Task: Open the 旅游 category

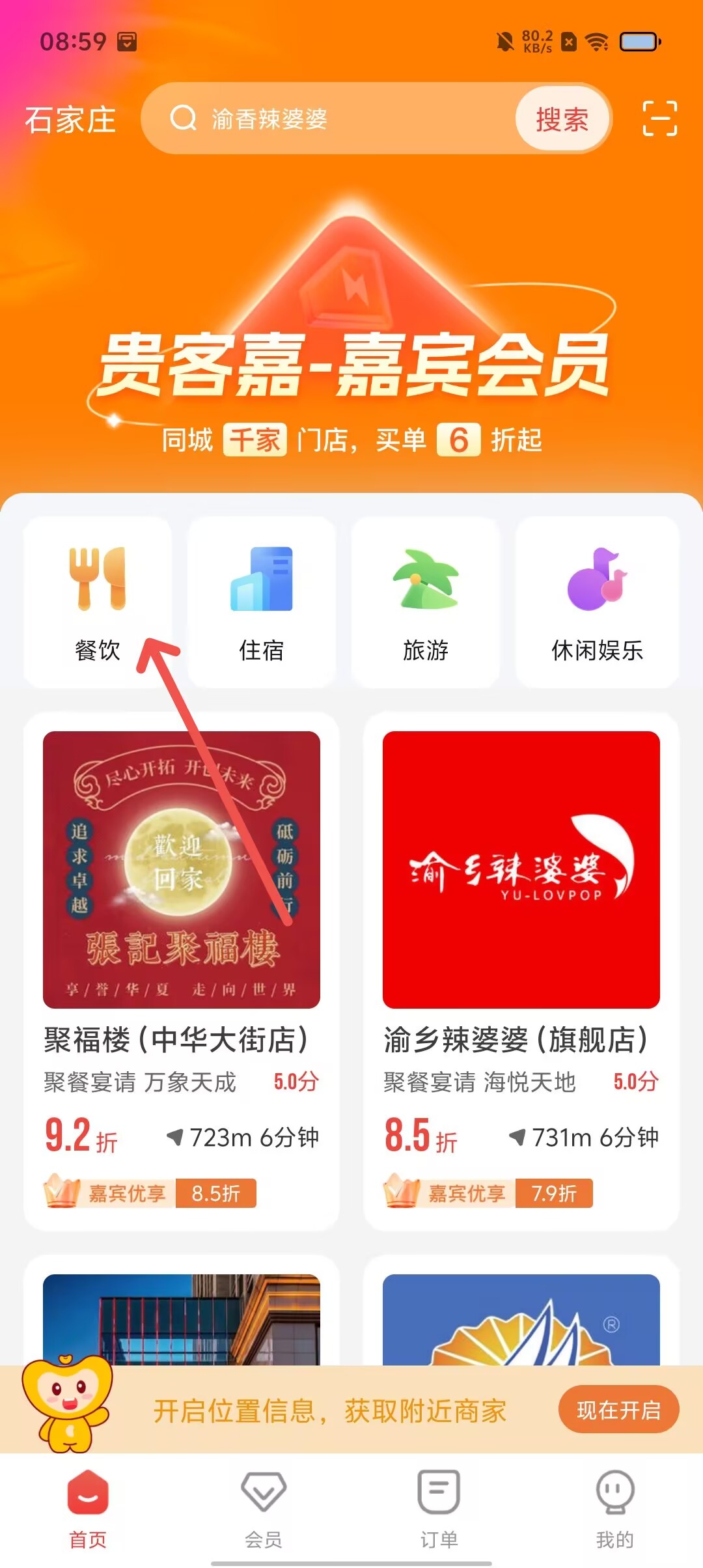Action: (426, 602)
